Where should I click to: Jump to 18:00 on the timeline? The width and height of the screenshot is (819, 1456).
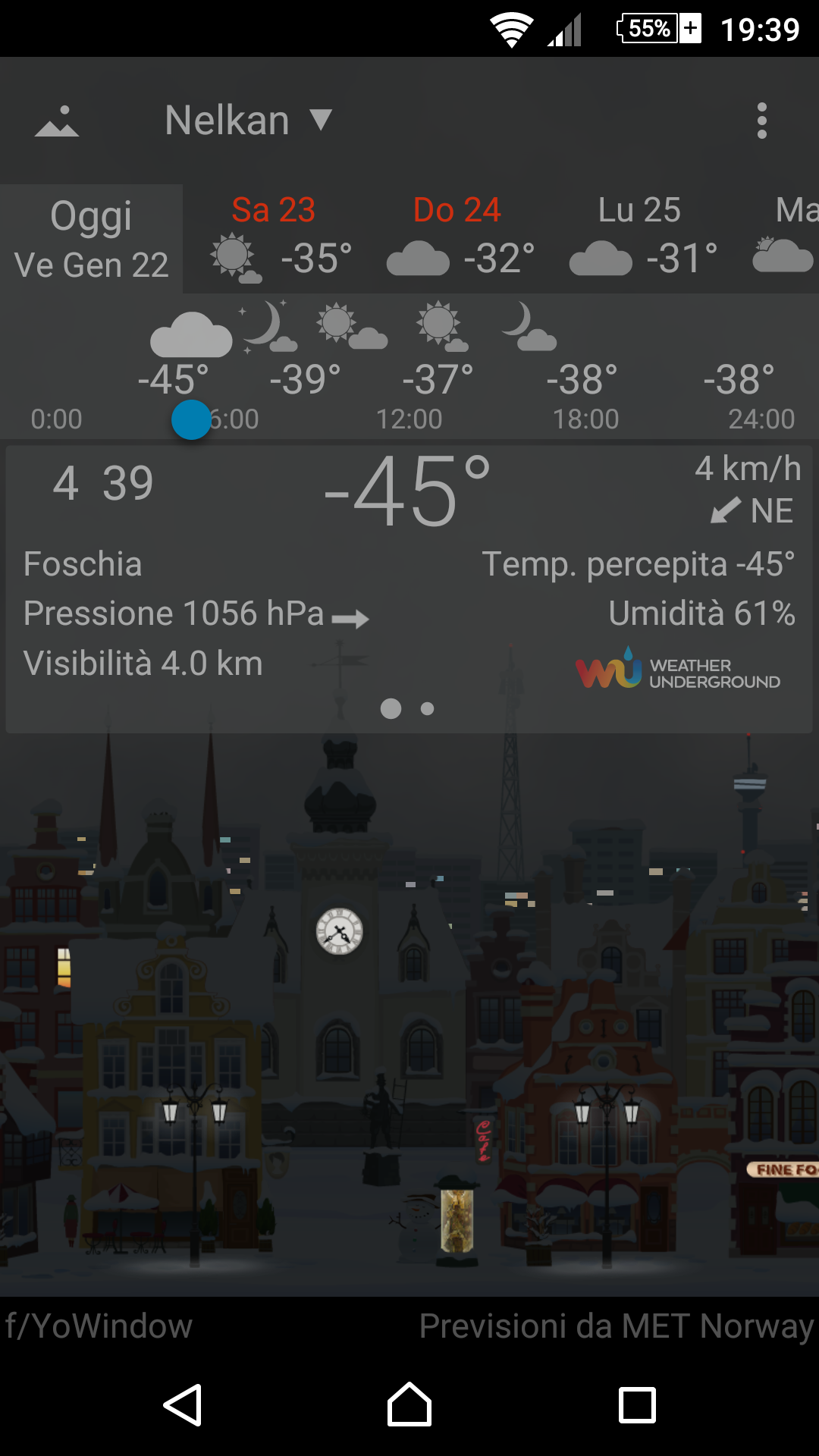[585, 419]
